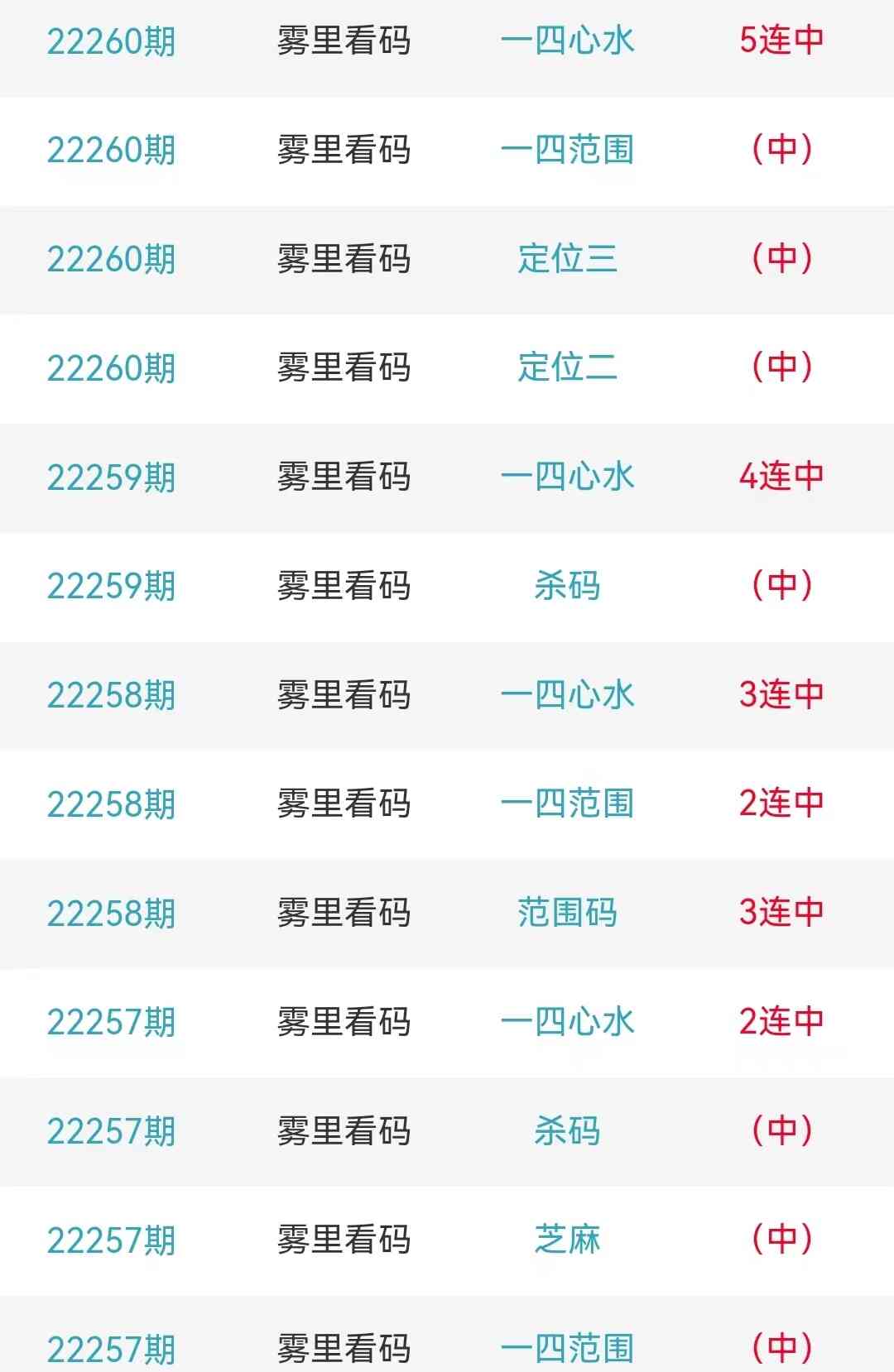
Task: Open 22257期 一四心水 2连中 entry
Action: click(x=567, y=1022)
